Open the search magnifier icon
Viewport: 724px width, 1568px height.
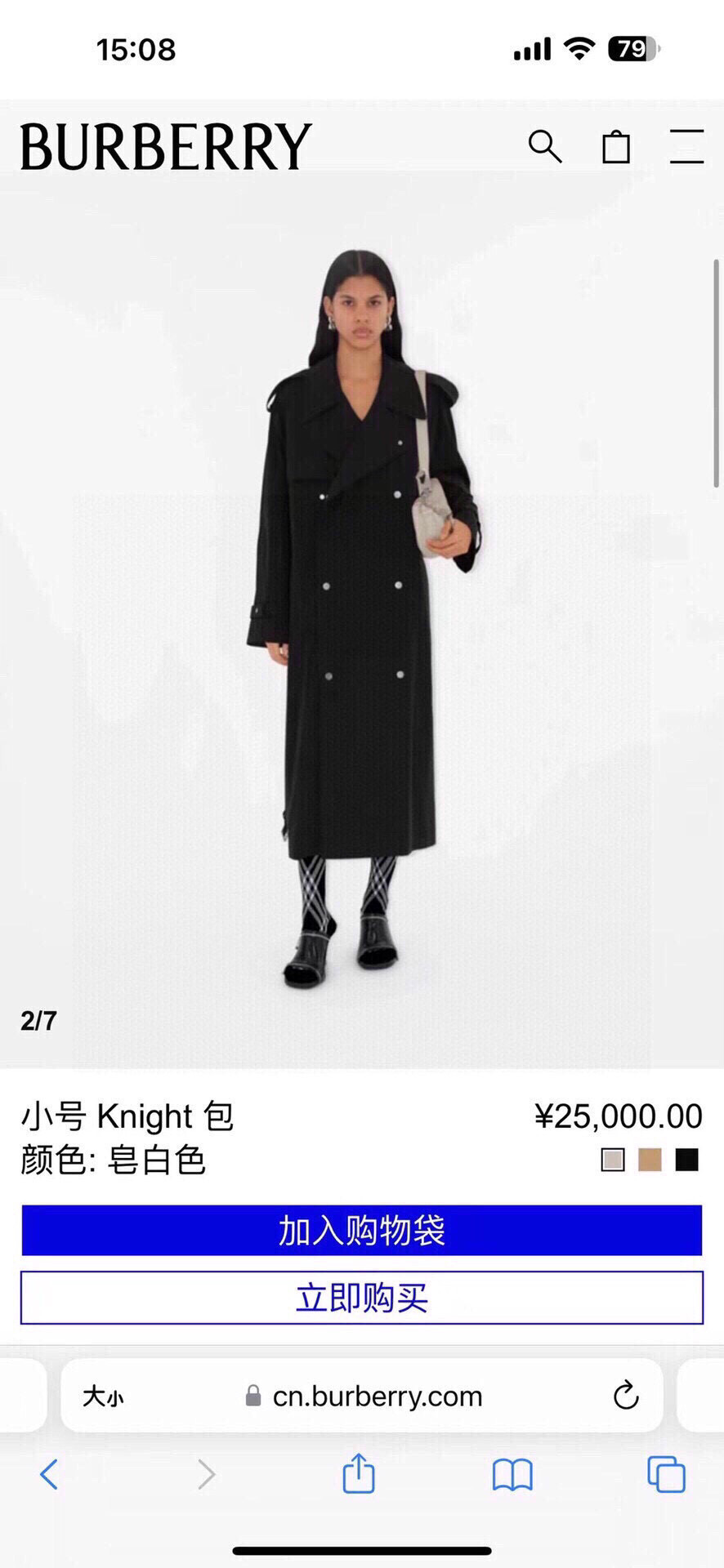click(x=544, y=147)
